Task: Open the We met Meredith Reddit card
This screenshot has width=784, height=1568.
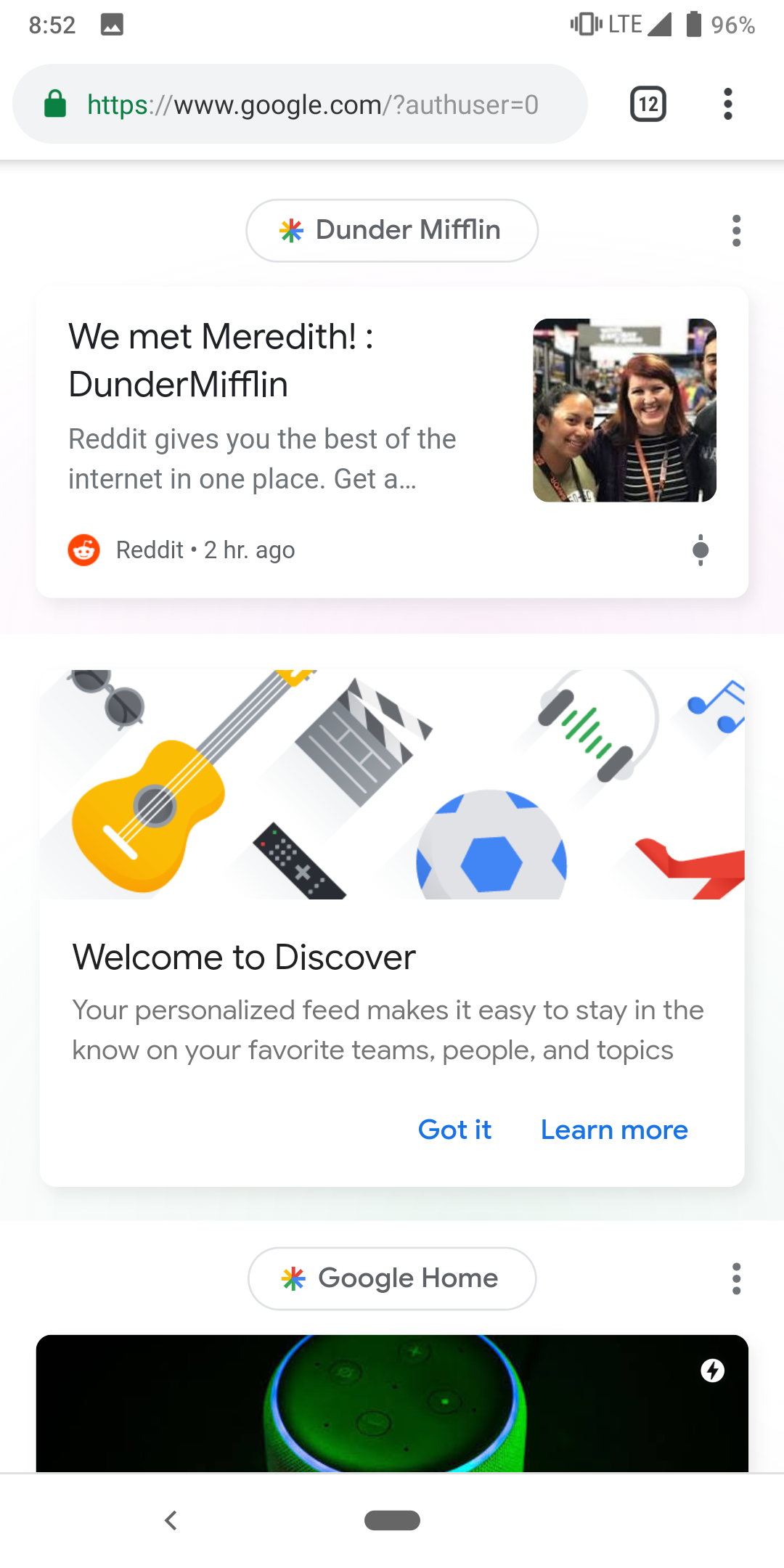Action: coord(290,407)
